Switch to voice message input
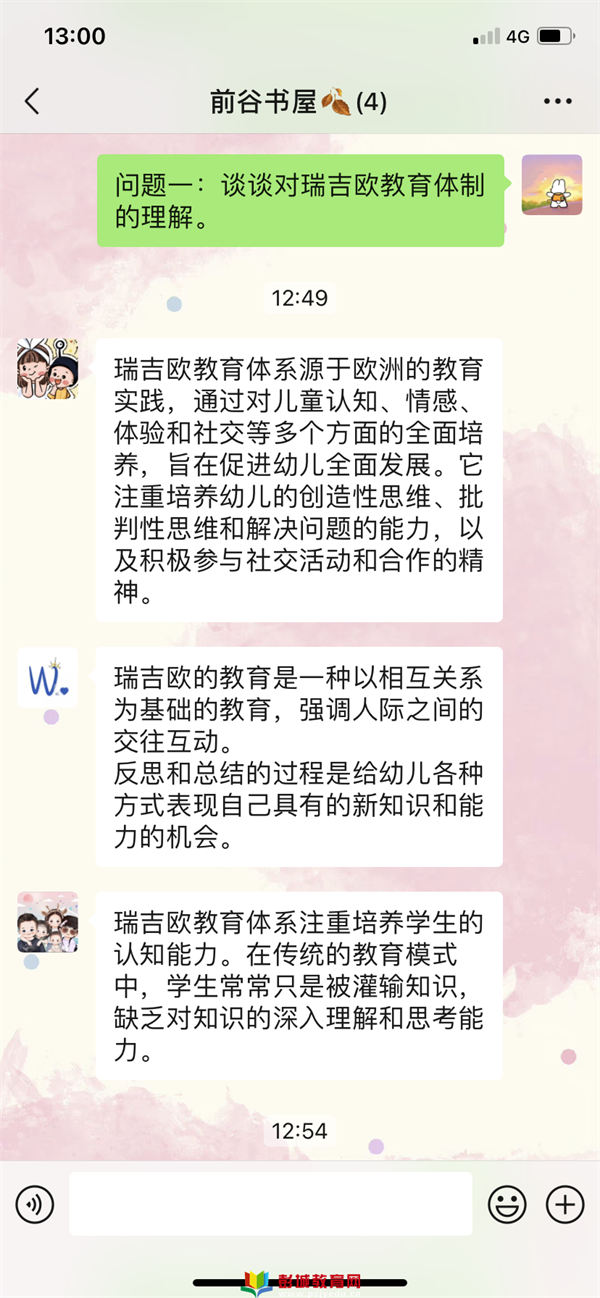 click(x=35, y=1204)
